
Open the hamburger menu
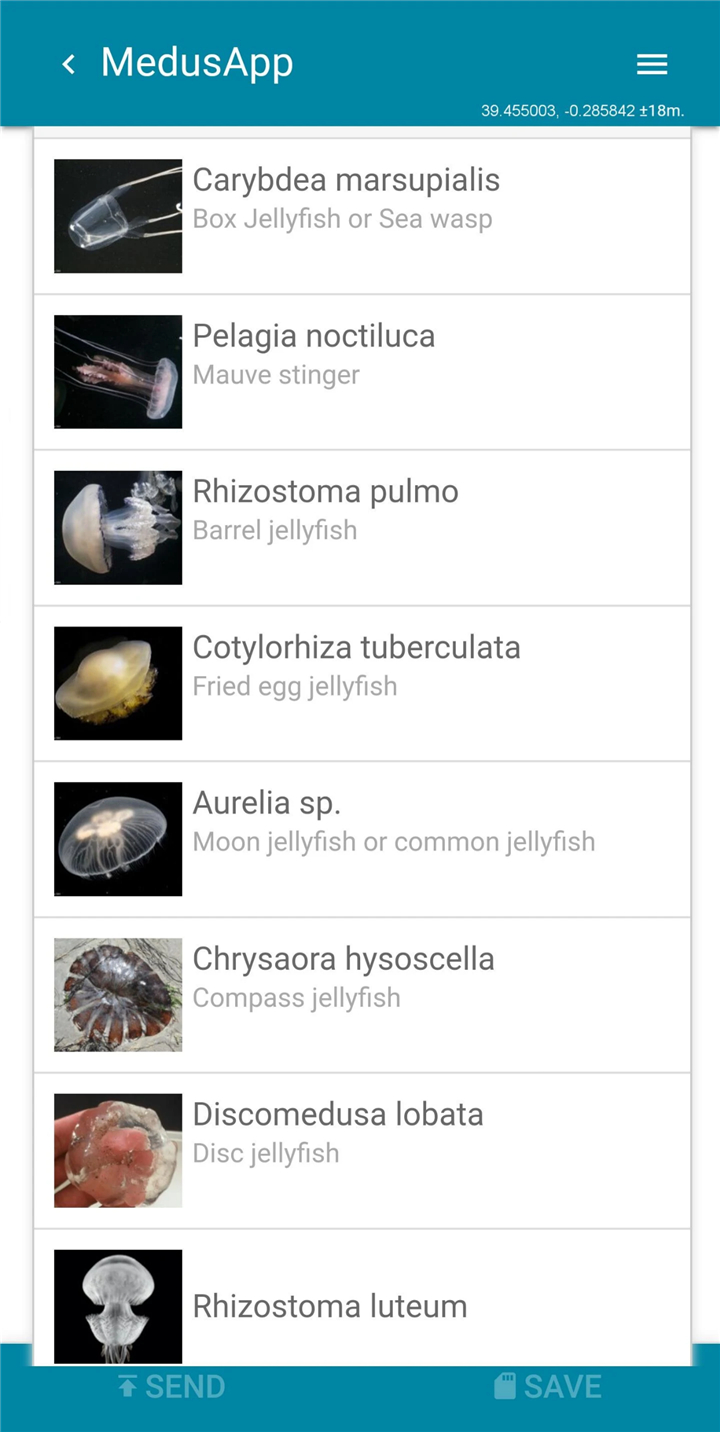(652, 65)
